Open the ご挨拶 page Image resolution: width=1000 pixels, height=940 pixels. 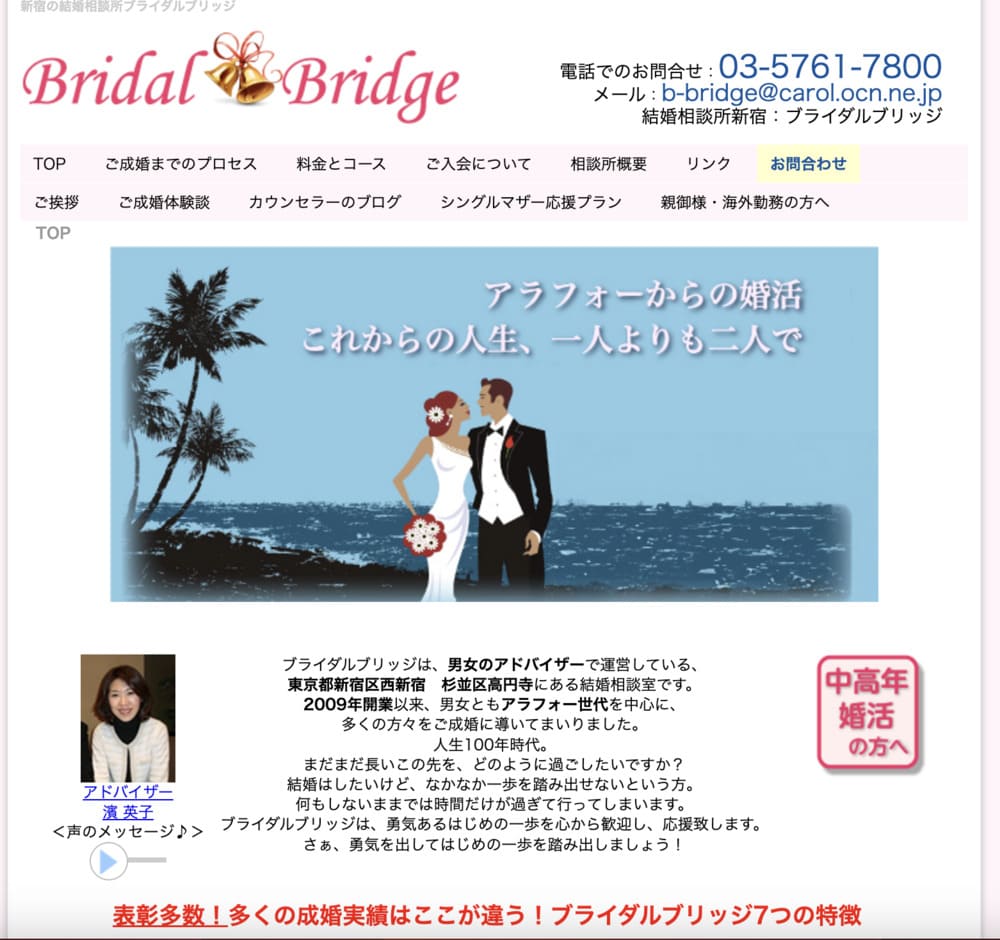(56, 202)
